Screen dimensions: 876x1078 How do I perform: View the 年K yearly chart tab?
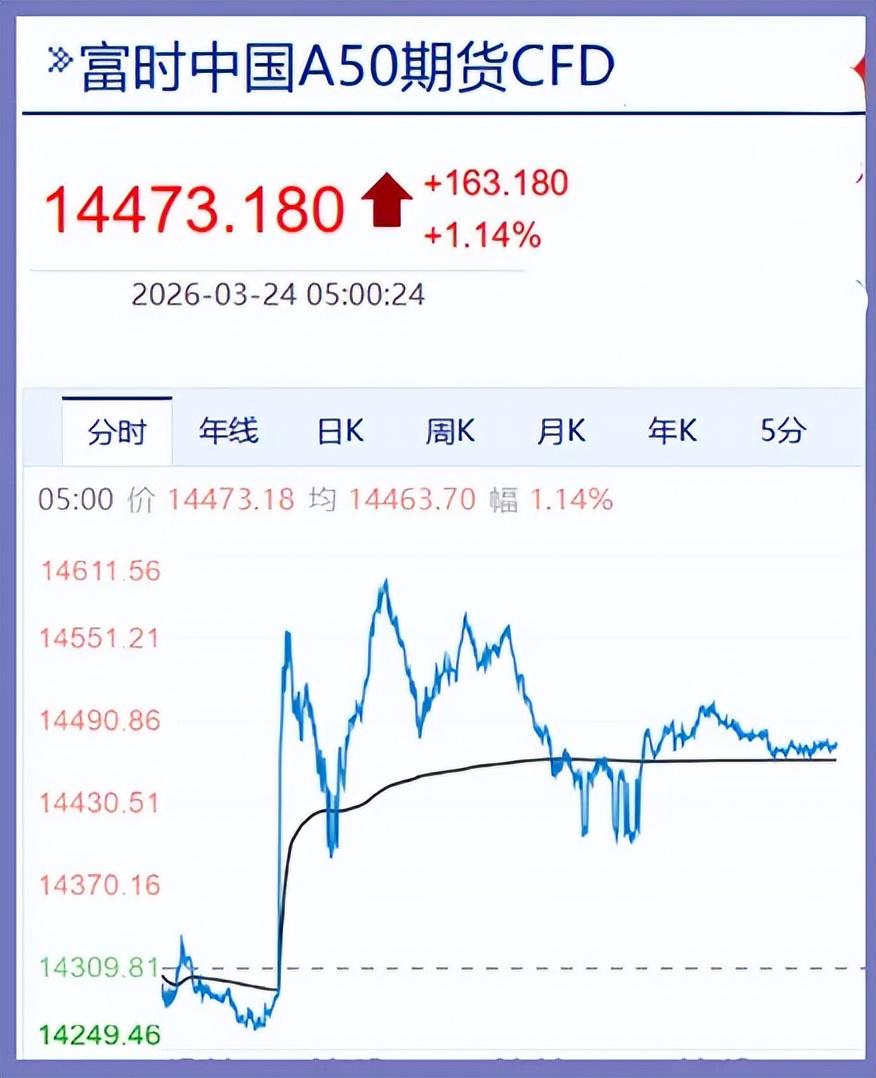point(671,432)
